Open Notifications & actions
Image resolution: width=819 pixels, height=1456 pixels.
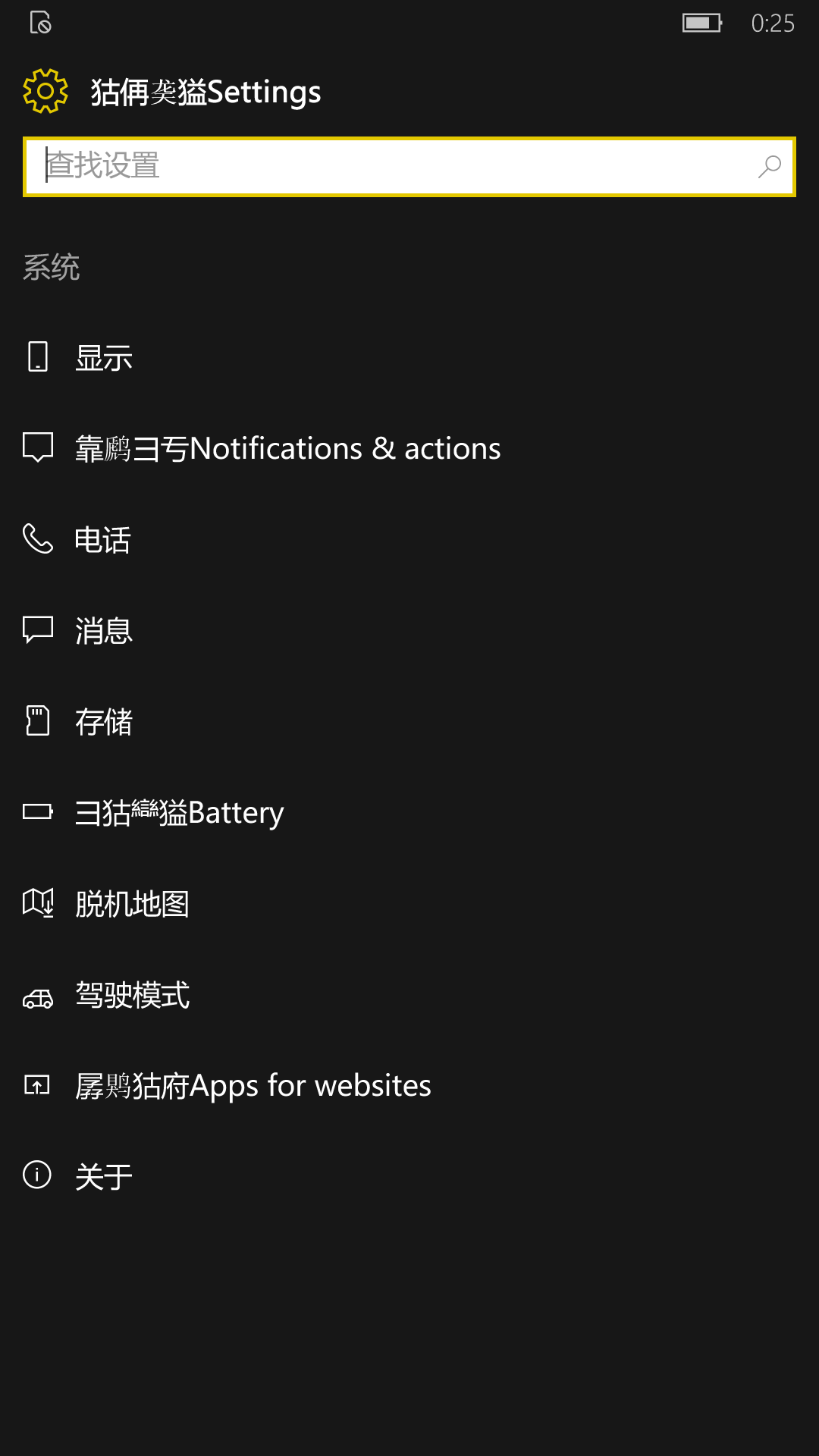[409, 448]
